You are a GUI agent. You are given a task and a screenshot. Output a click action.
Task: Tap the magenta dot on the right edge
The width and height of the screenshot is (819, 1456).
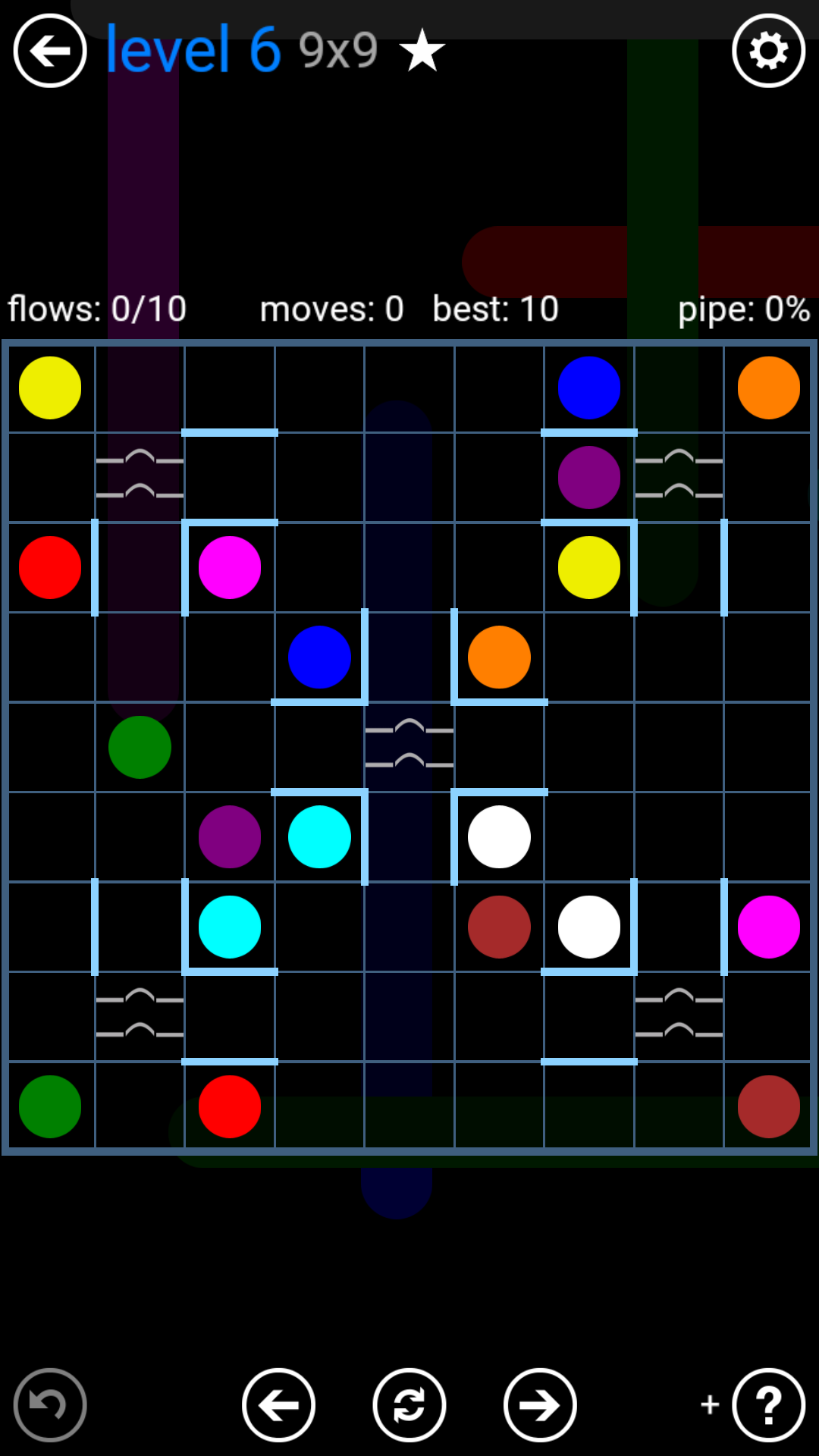(768, 927)
